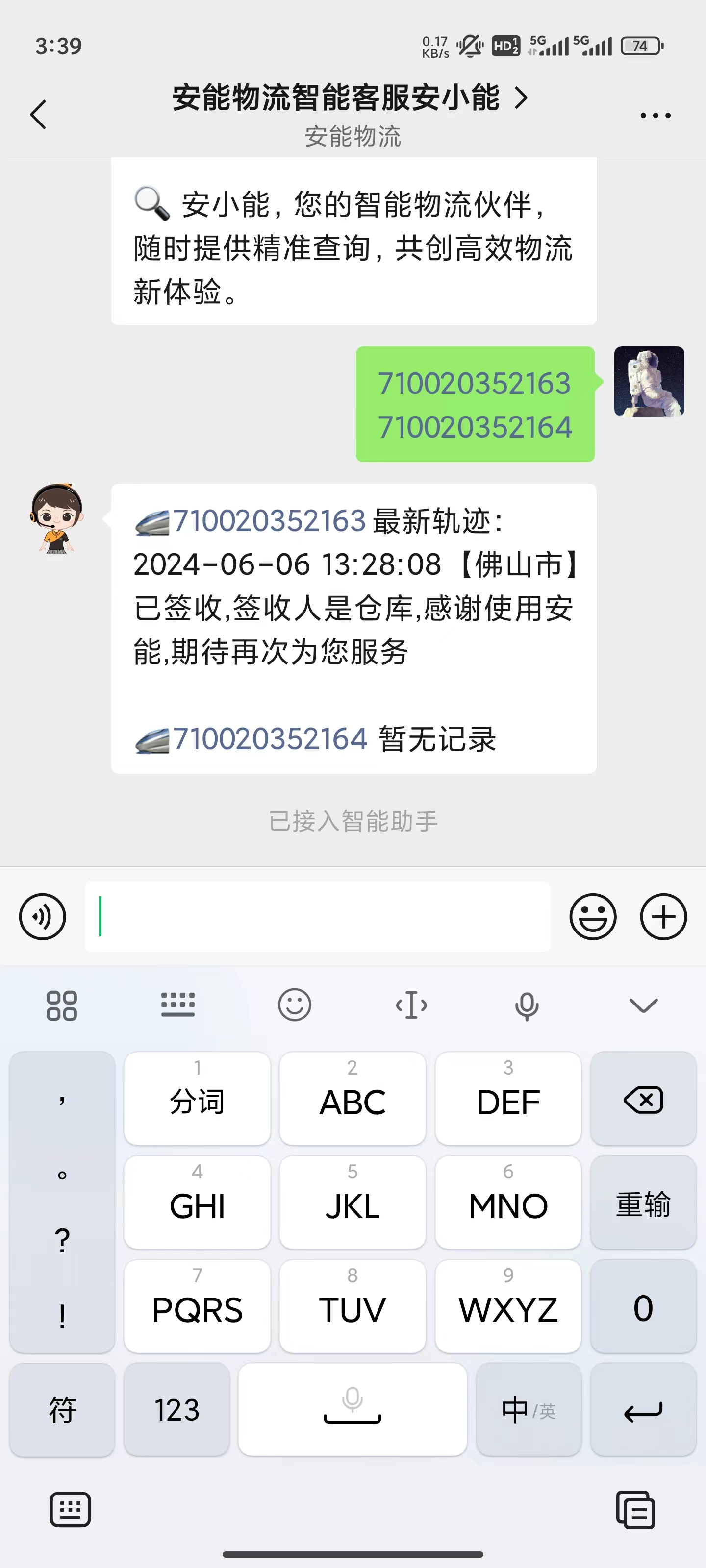Focus the message text field
Image resolution: width=706 pixels, height=1568 pixels.
coord(317,916)
